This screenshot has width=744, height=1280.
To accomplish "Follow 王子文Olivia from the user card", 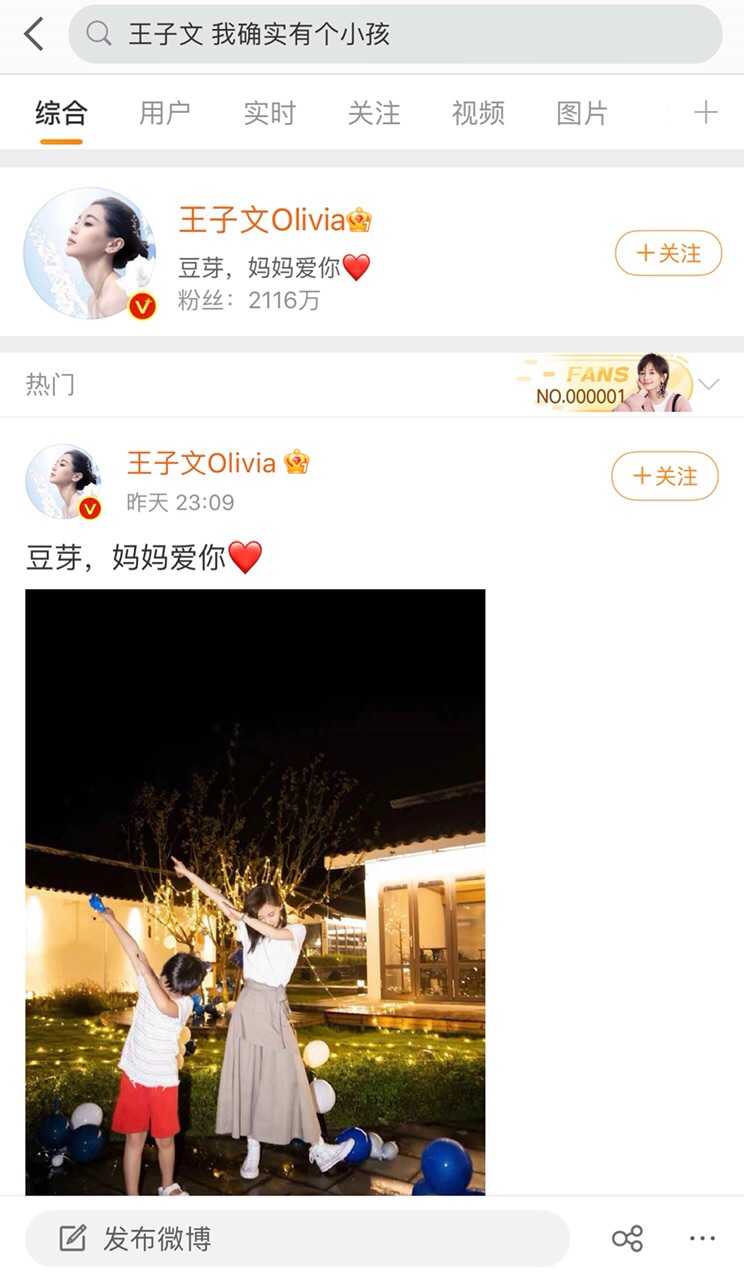I will coord(668,253).
